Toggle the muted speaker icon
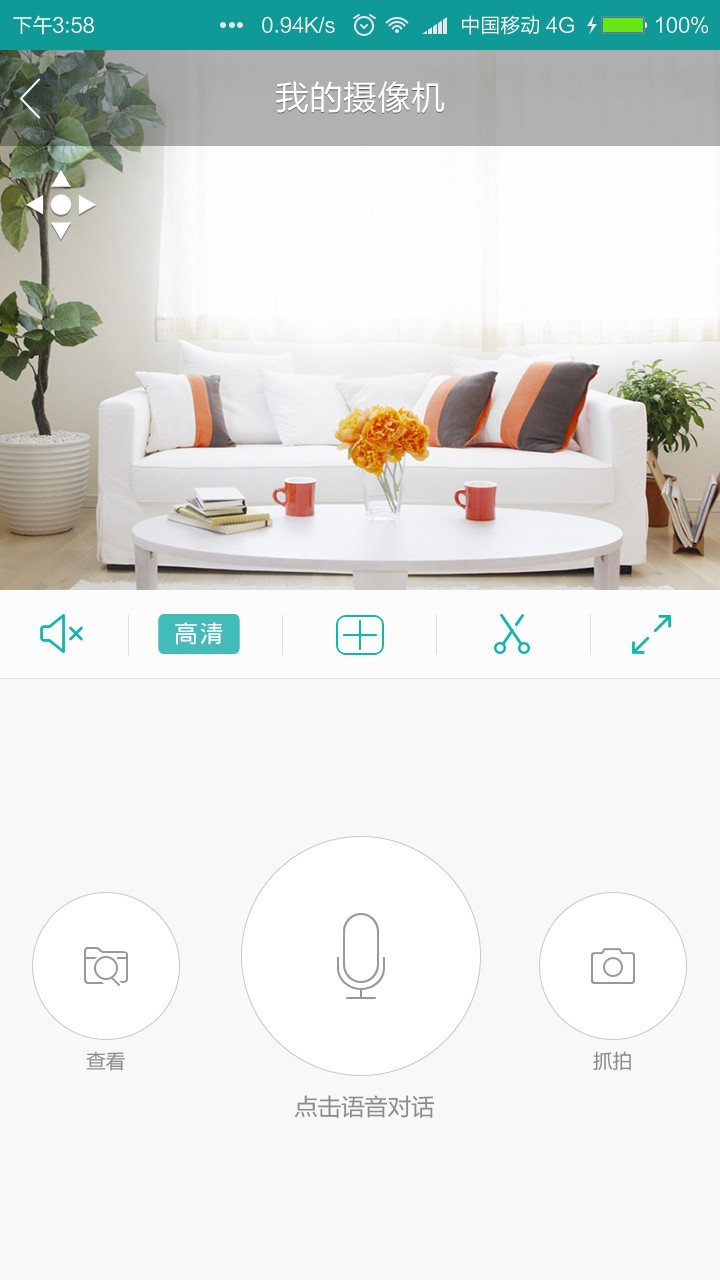 [61, 634]
